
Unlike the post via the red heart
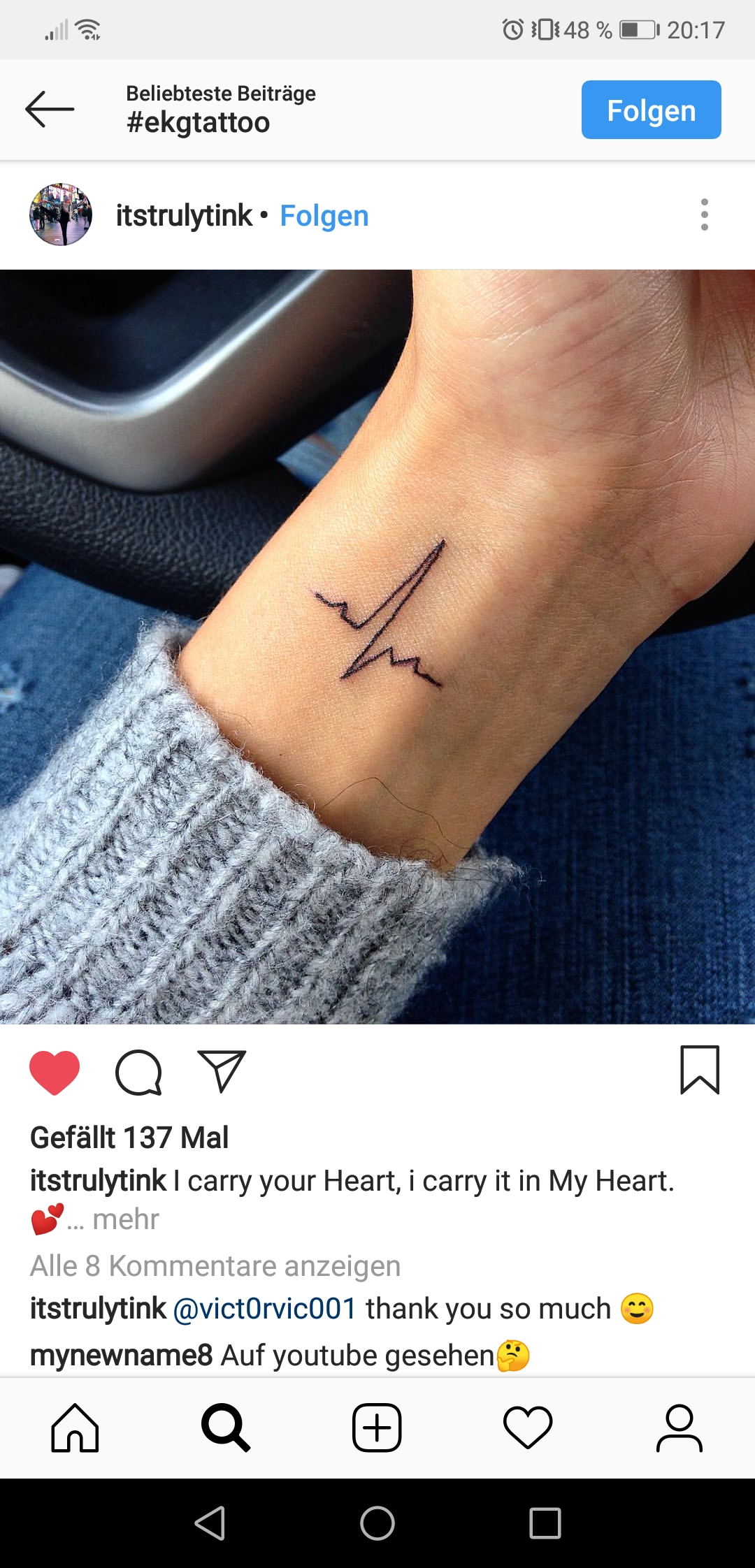(55, 1072)
